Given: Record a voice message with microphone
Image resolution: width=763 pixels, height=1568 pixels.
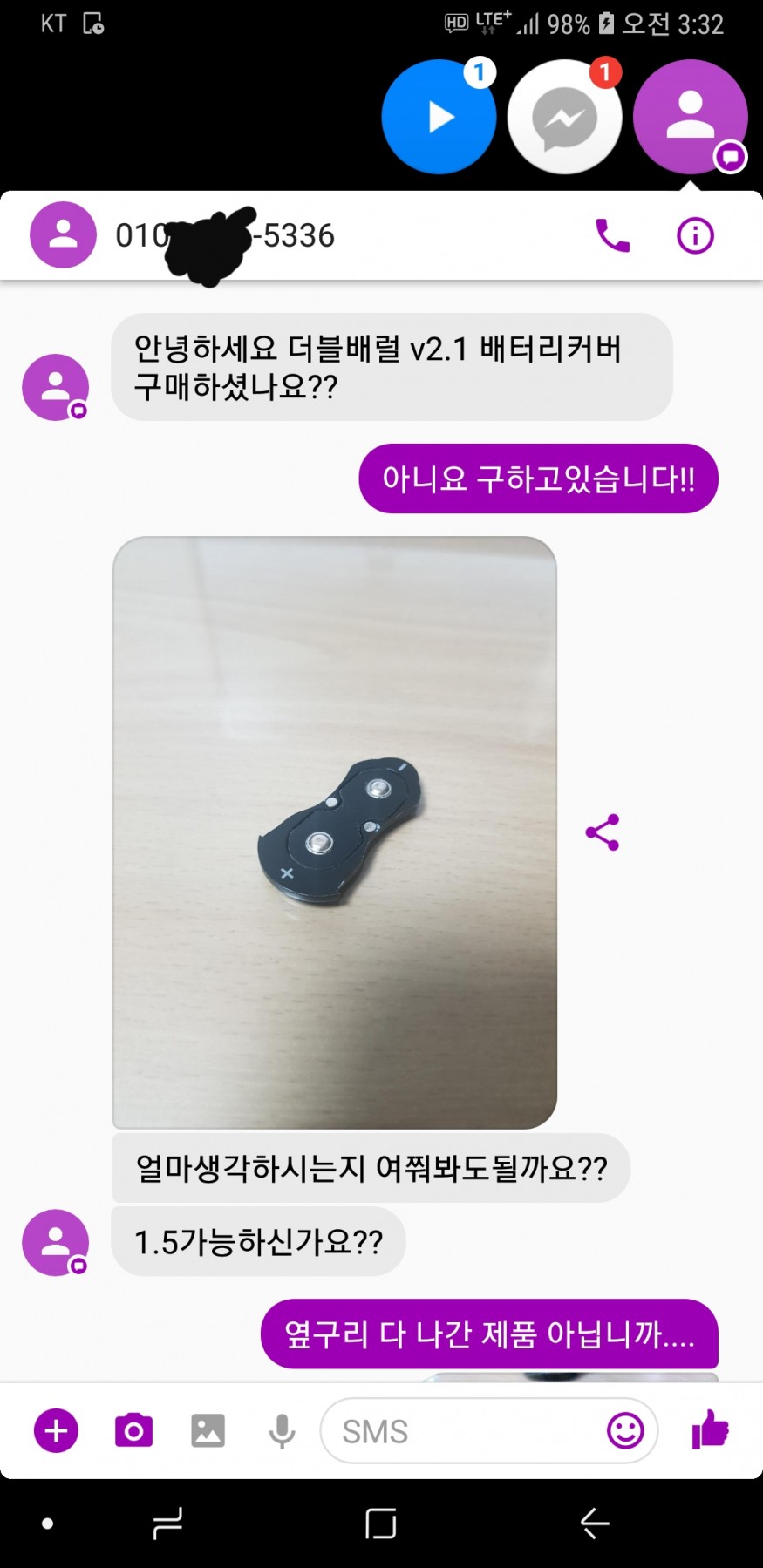Looking at the screenshot, I should [x=282, y=1430].
